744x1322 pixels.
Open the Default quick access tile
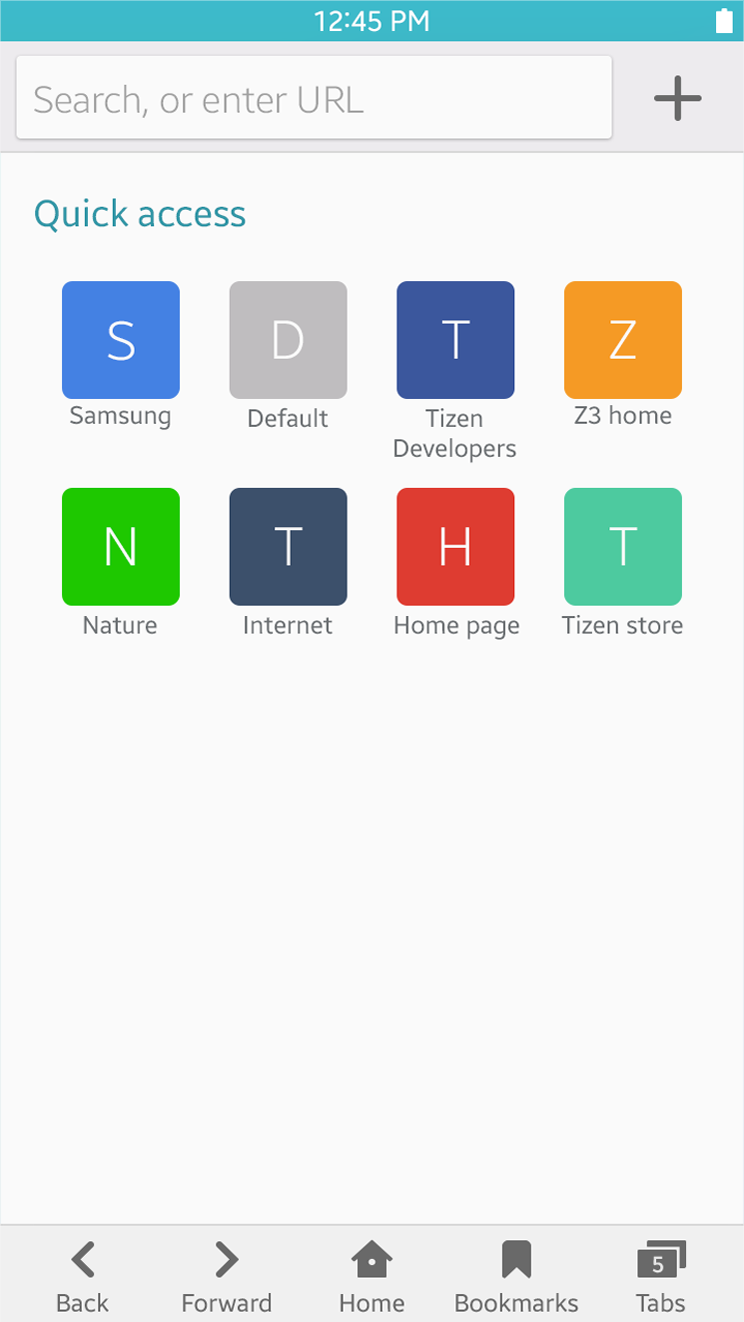tap(288, 340)
